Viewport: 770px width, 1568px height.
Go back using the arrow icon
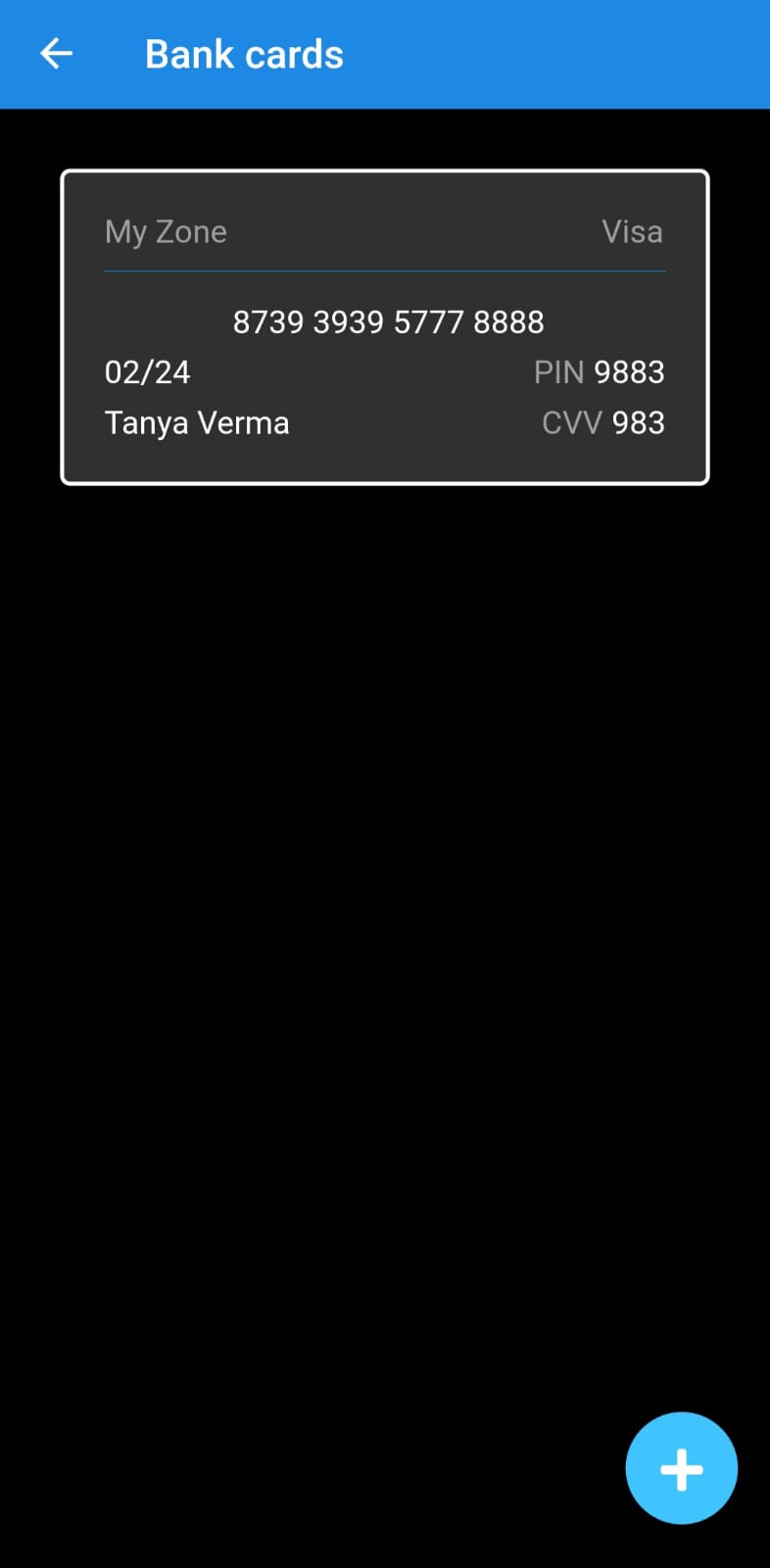point(56,54)
